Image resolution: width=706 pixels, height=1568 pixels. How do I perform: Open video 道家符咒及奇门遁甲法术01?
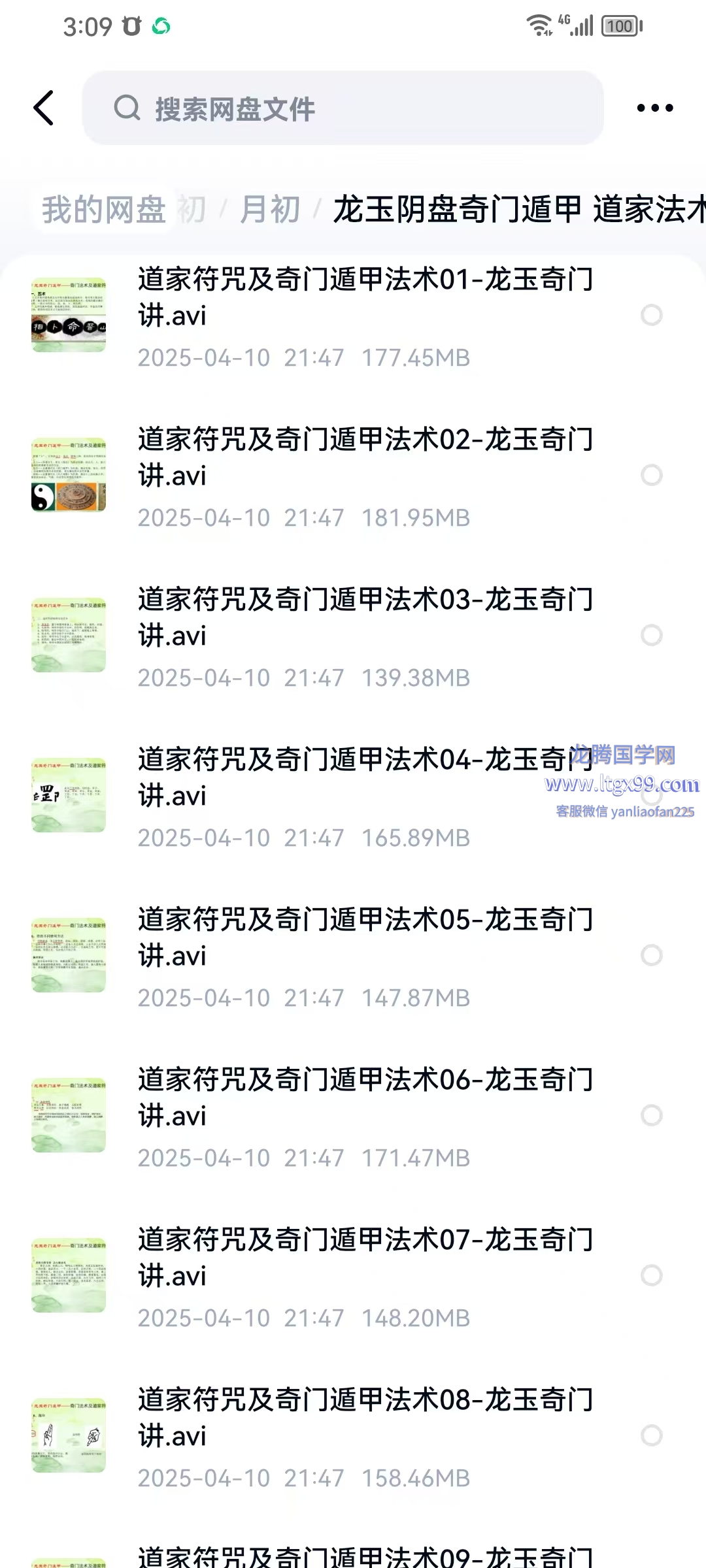(365, 297)
